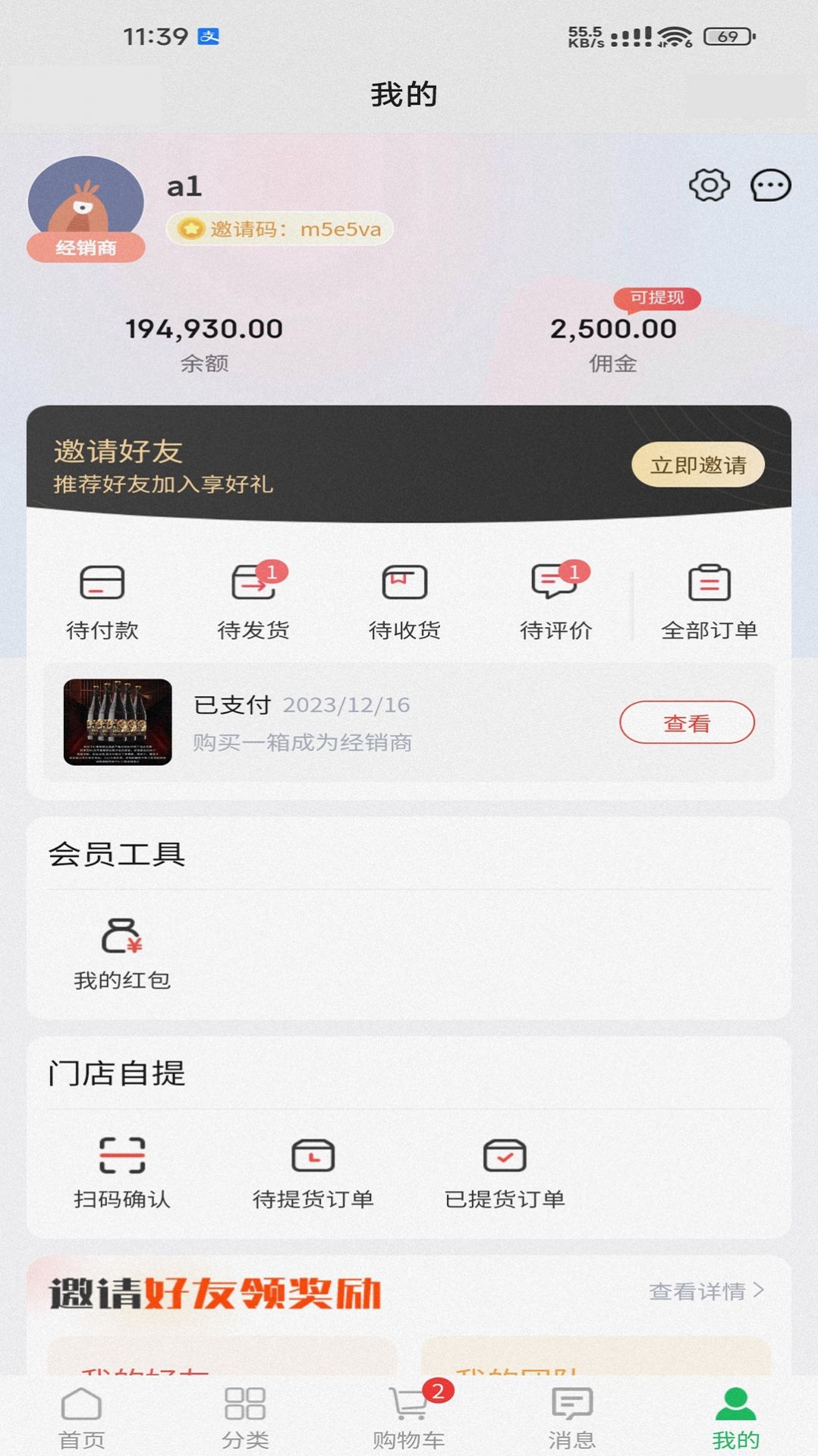Open the 购物车 cart with badge 2

tap(409, 1416)
